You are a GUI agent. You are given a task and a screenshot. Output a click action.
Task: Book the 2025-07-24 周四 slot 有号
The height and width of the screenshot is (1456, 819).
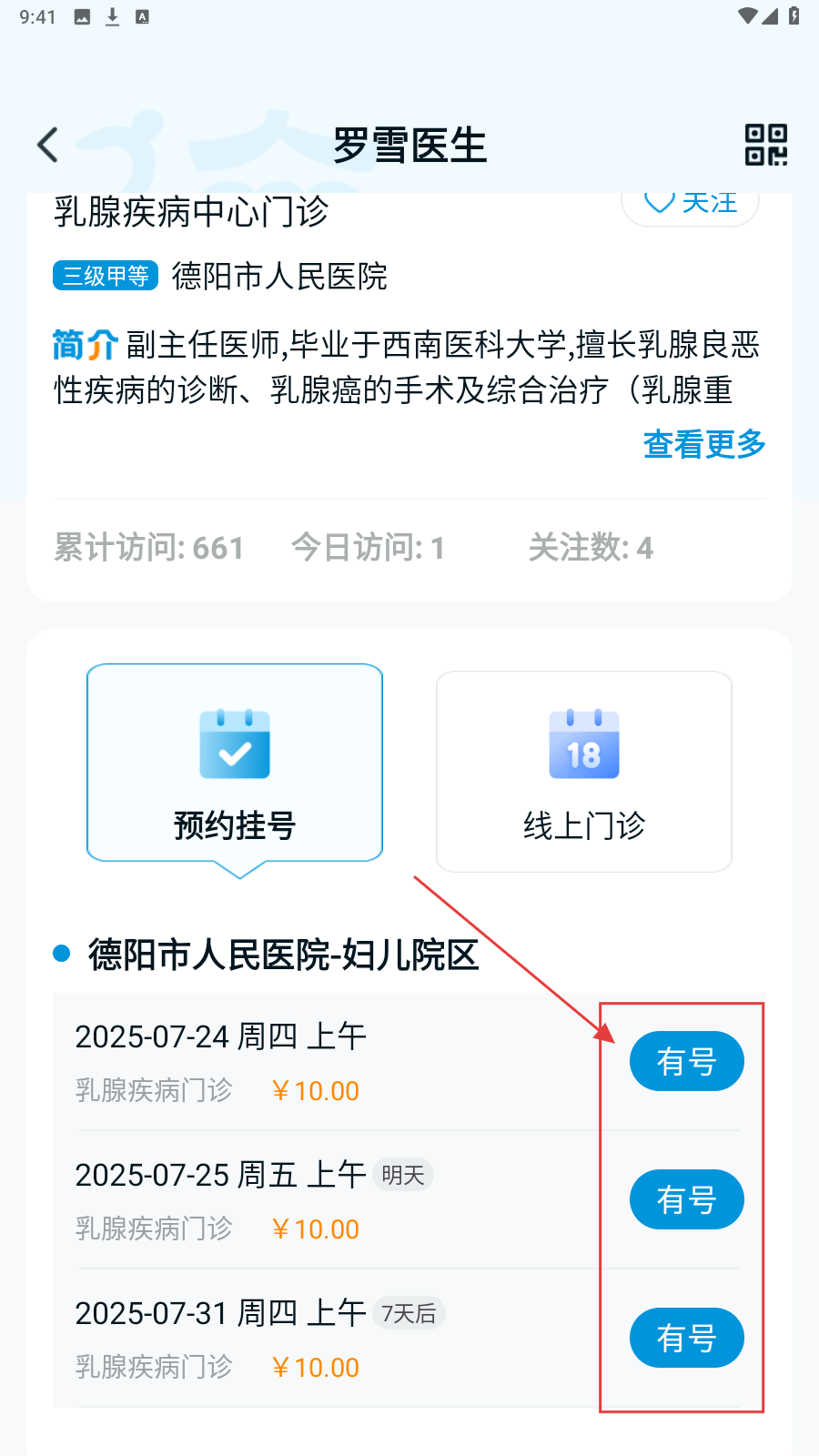686,1061
